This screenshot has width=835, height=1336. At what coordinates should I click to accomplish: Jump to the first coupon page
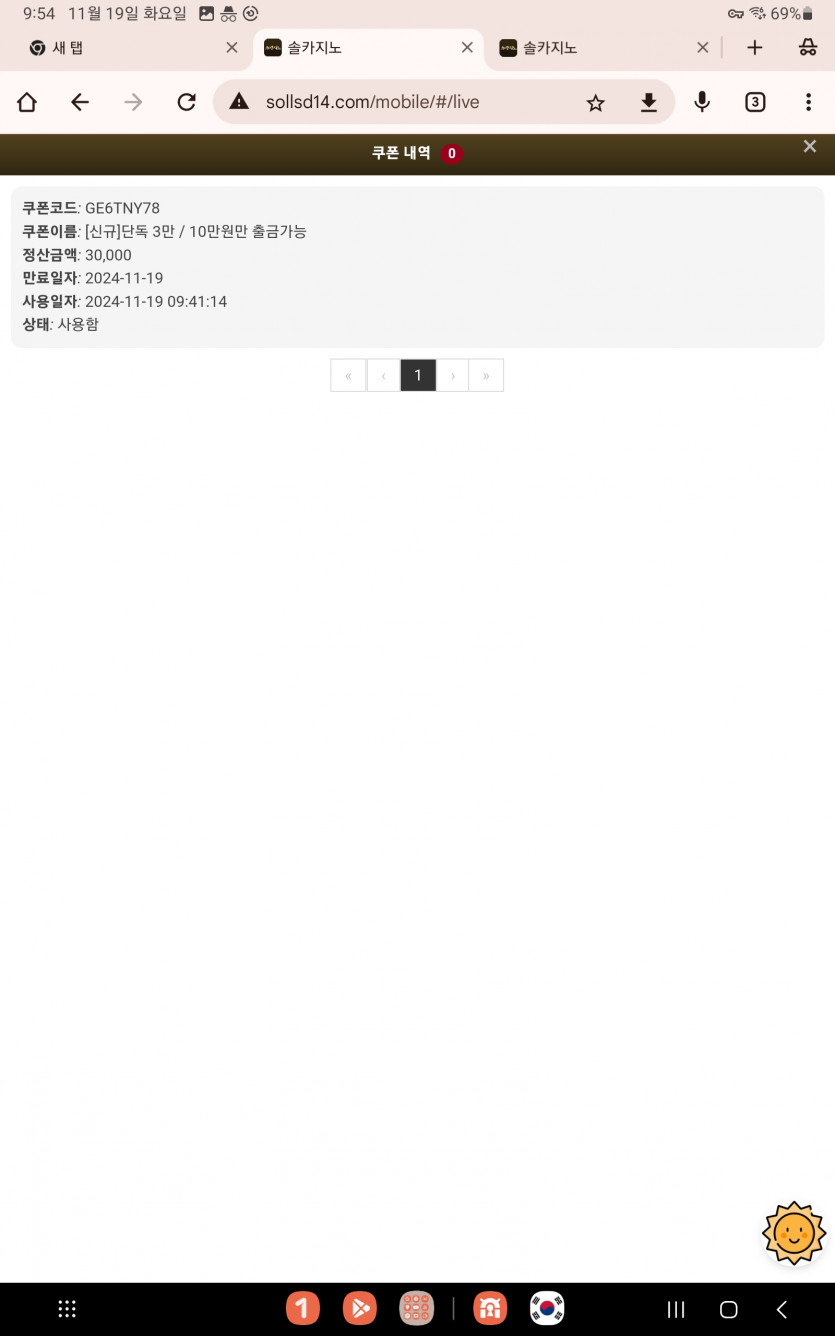point(348,375)
